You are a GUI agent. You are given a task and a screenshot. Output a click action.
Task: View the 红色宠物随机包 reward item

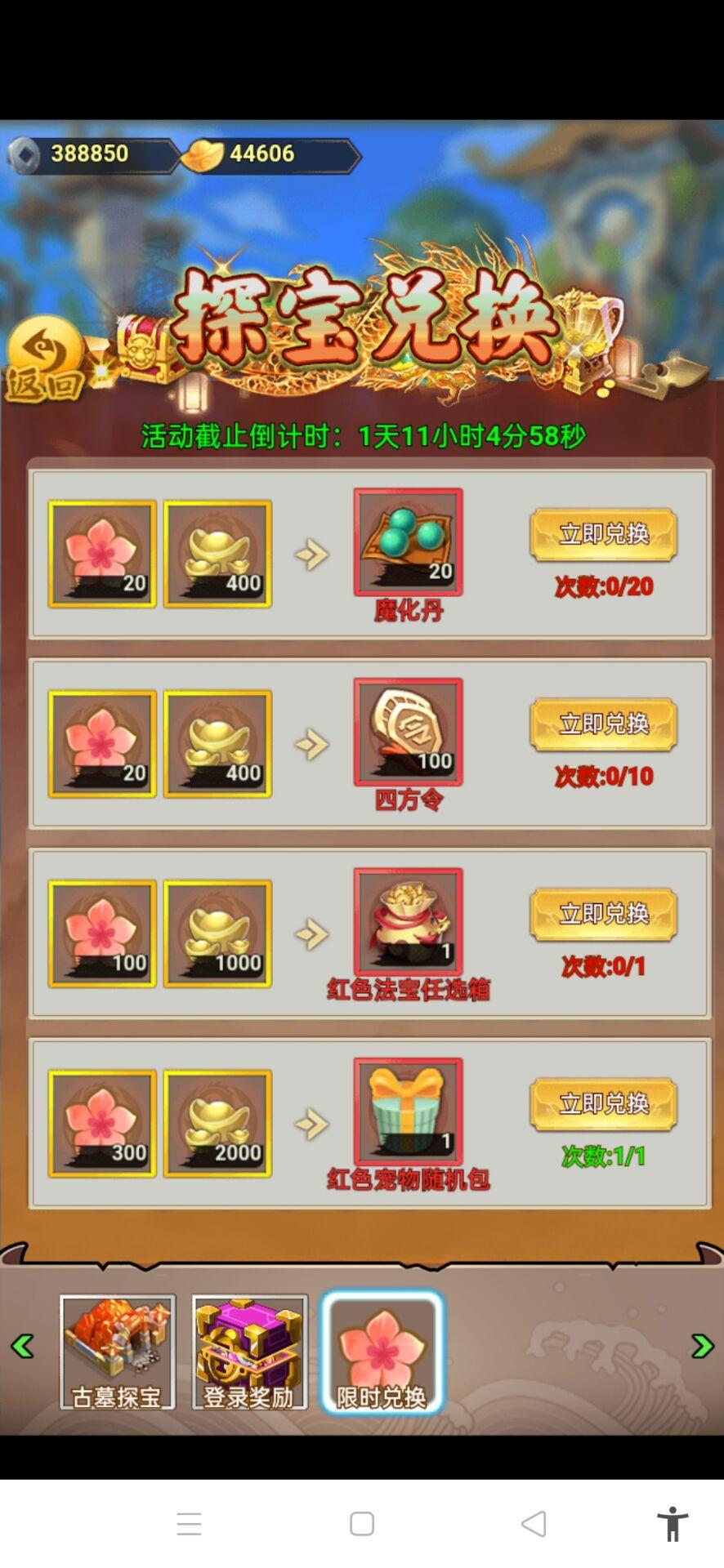(x=408, y=1111)
